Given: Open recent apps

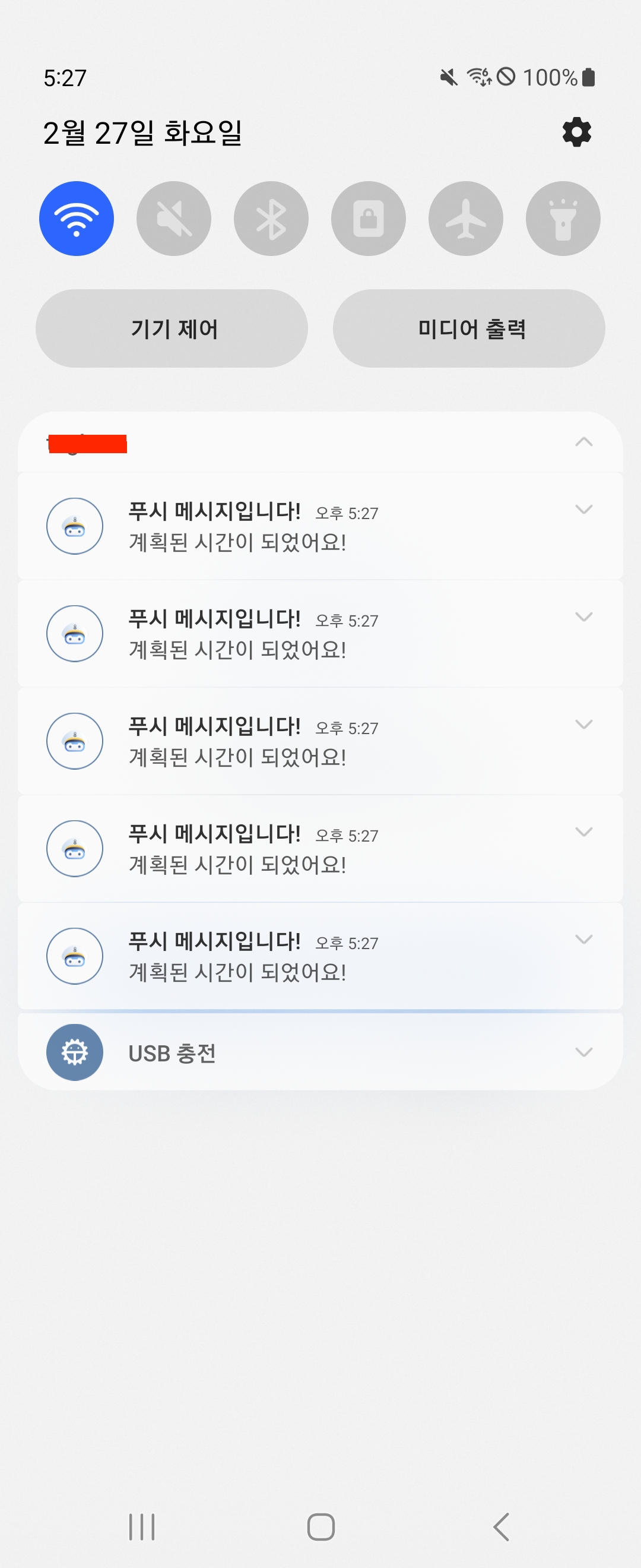Looking at the screenshot, I should (x=142, y=1526).
